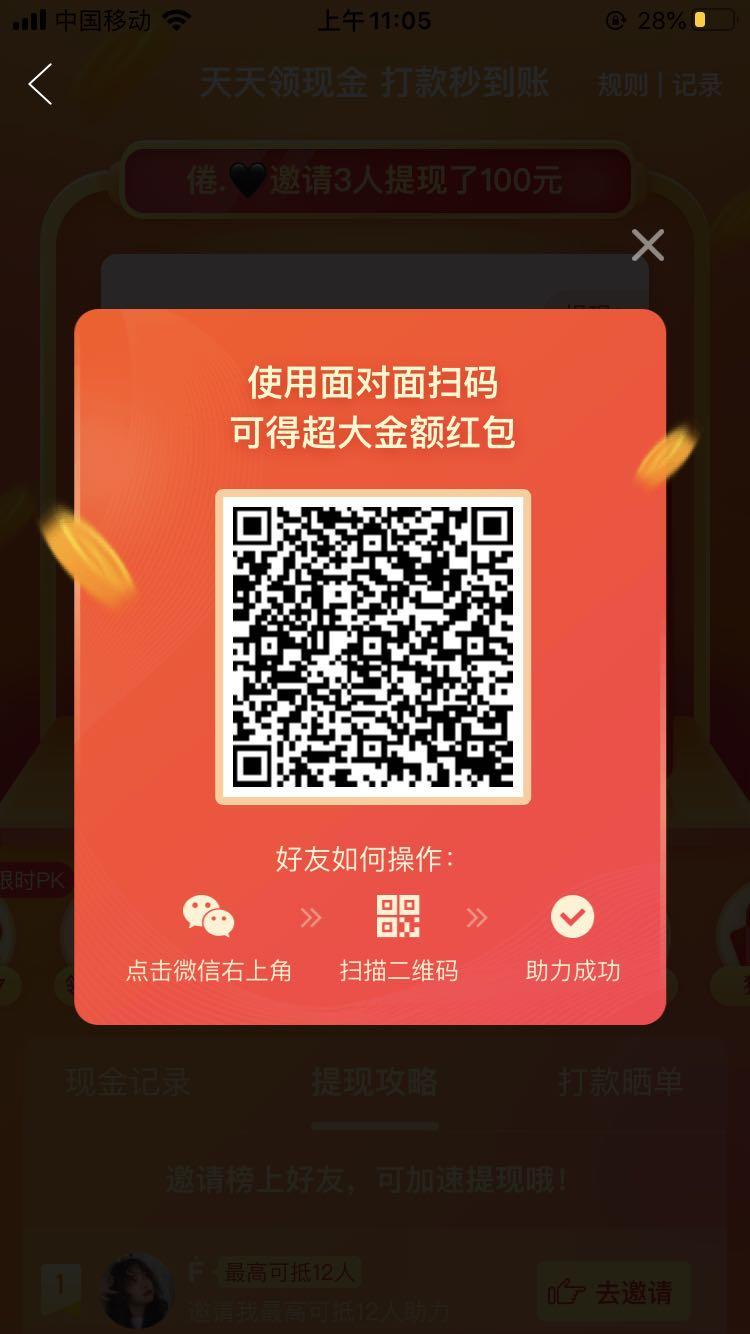The image size is (750, 1334).
Task: Switch to the 现金记录 tab
Action: click(x=127, y=1081)
